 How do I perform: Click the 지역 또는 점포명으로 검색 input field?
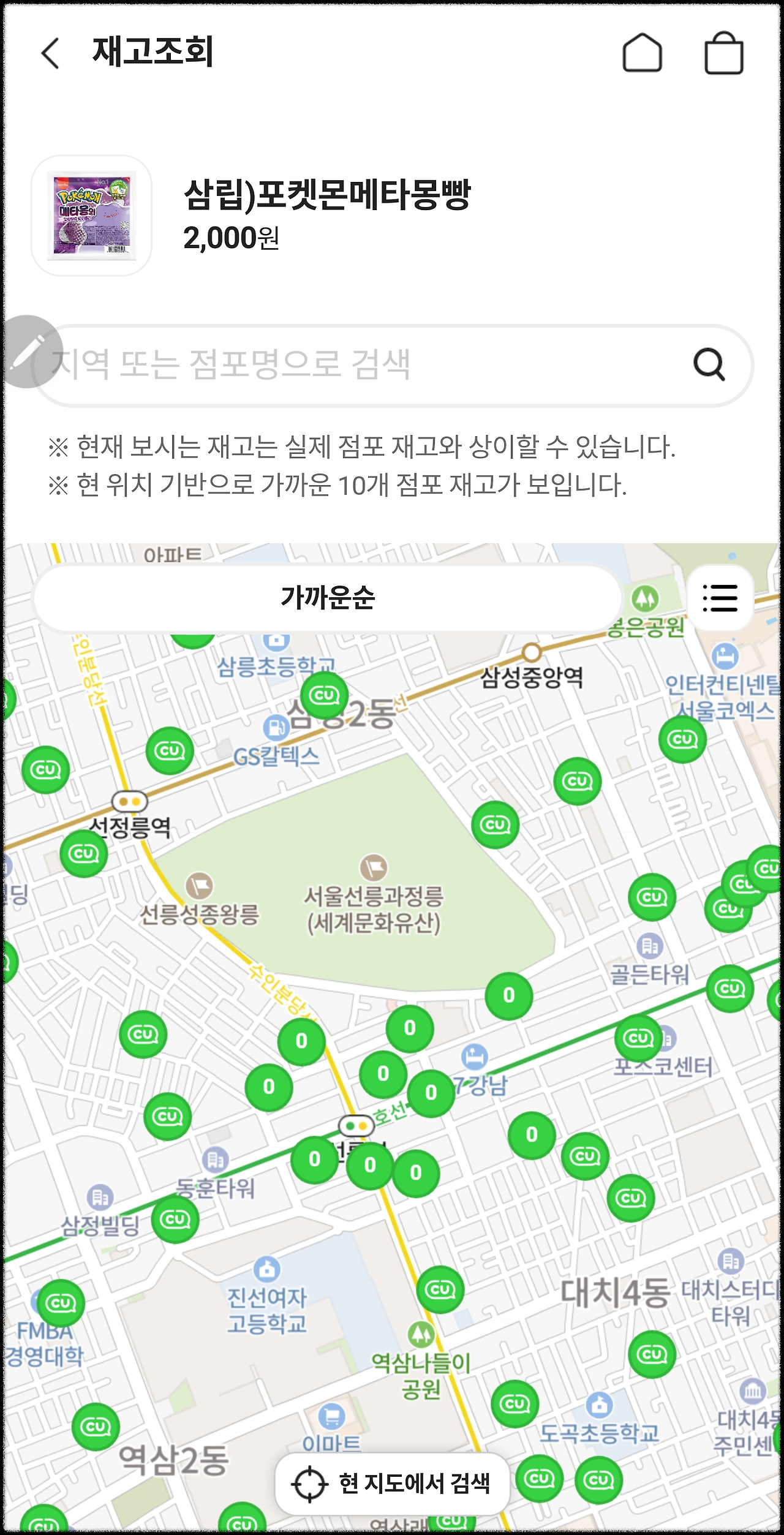point(367,364)
